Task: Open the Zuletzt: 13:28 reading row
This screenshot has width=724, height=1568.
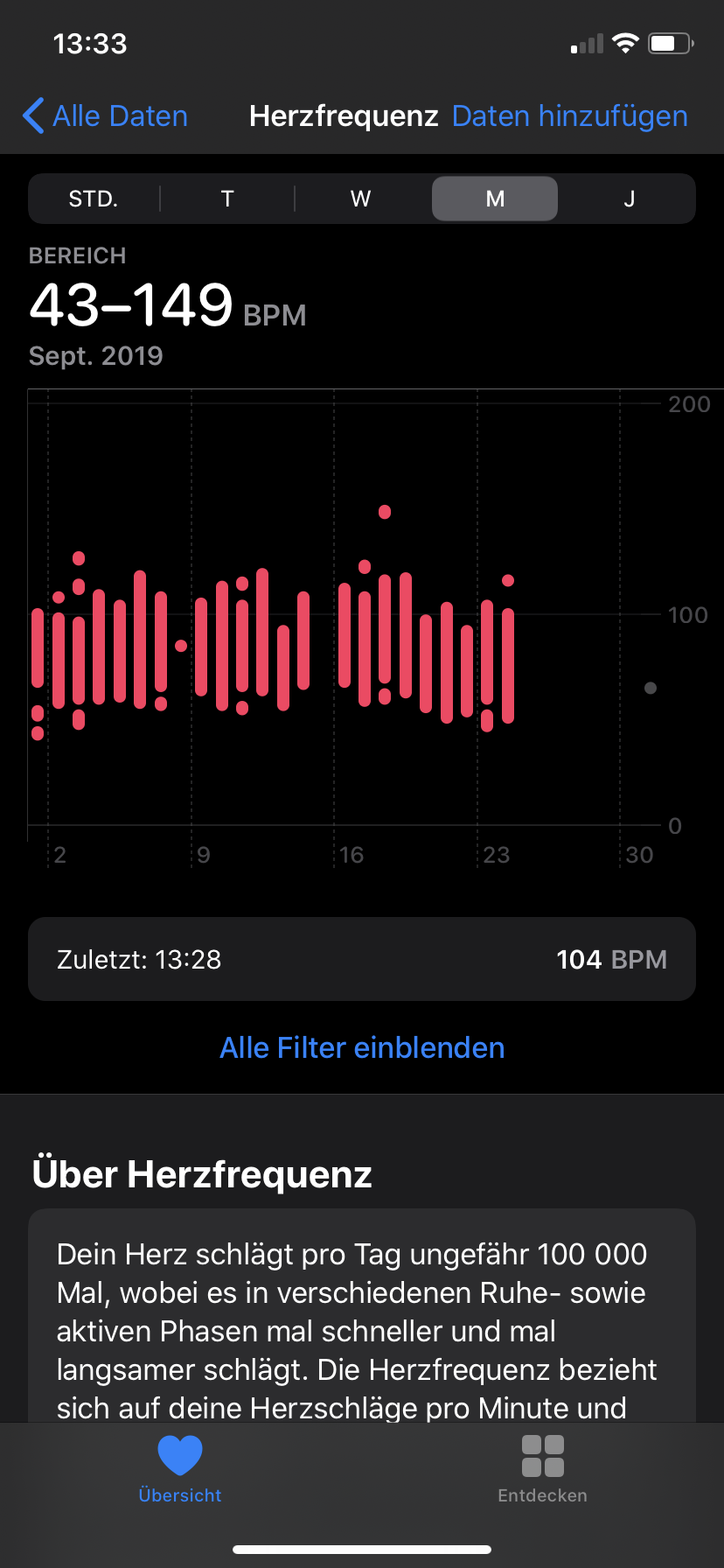Action: tap(362, 959)
